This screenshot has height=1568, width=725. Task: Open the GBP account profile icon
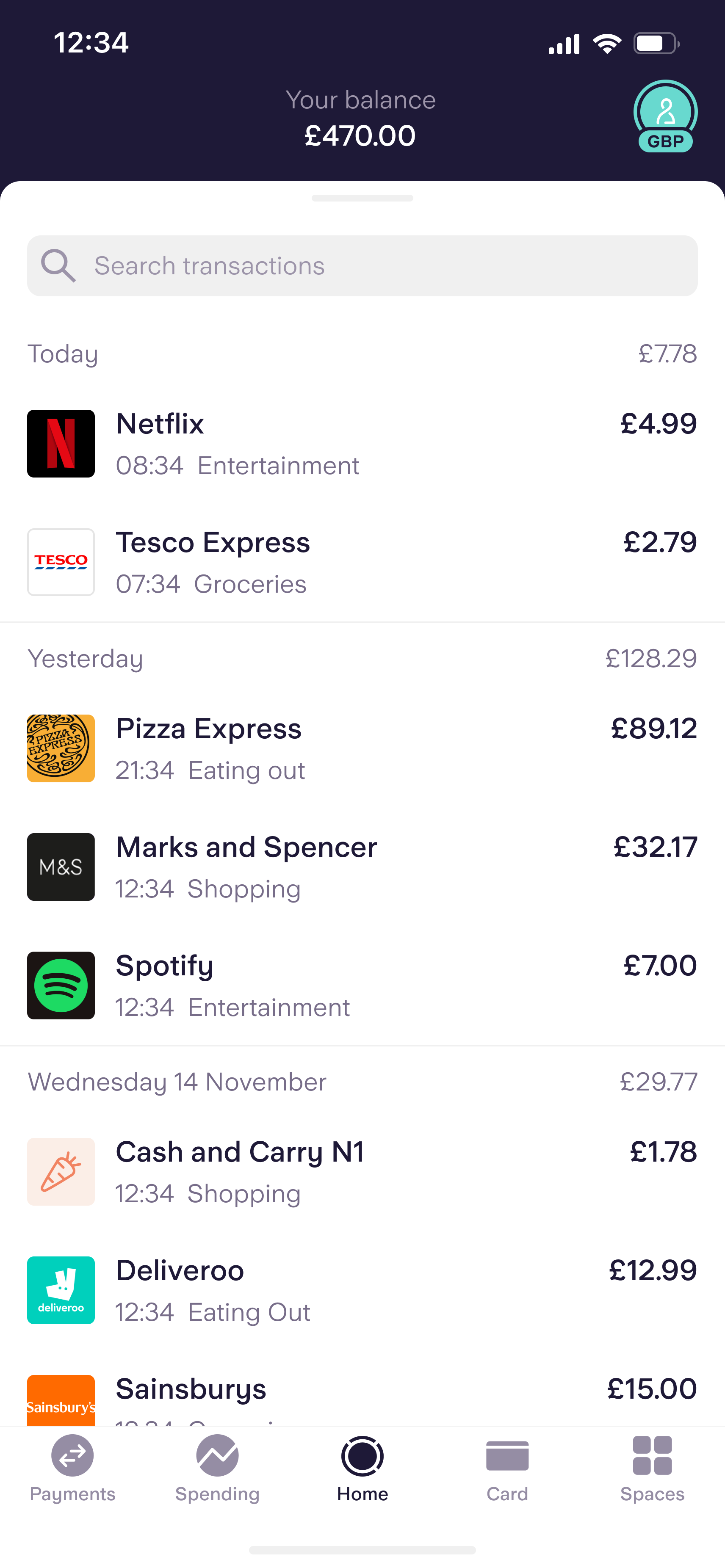(665, 116)
